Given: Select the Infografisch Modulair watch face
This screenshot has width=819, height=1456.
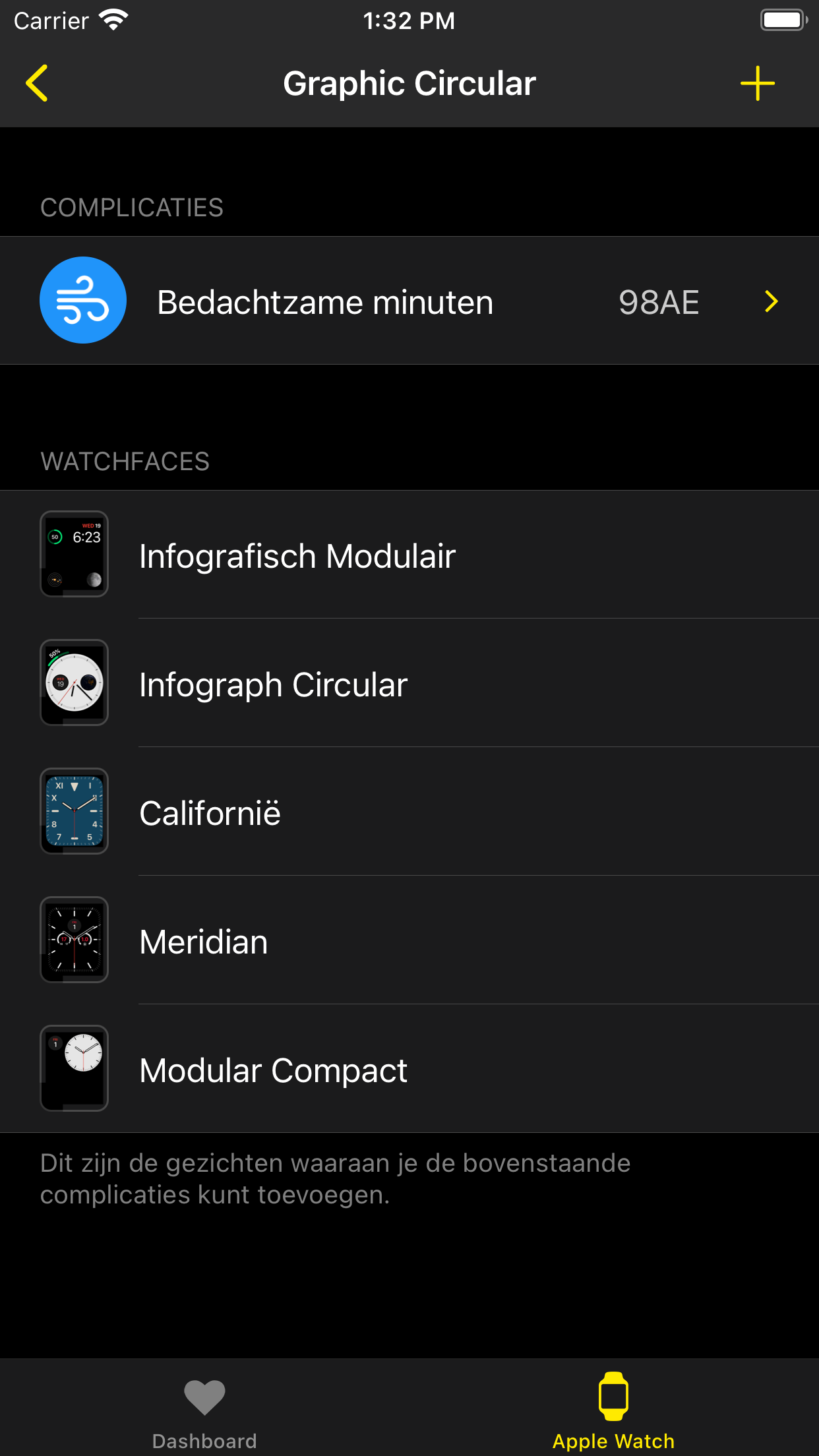Looking at the screenshot, I should [409, 555].
